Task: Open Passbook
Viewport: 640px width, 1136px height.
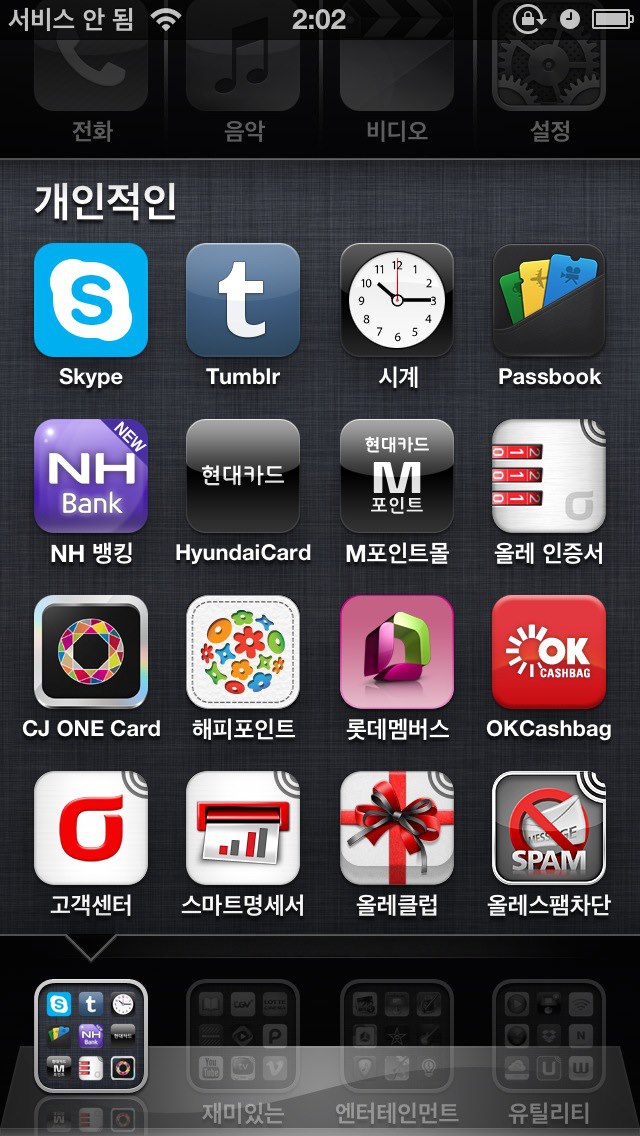Action: [x=549, y=300]
